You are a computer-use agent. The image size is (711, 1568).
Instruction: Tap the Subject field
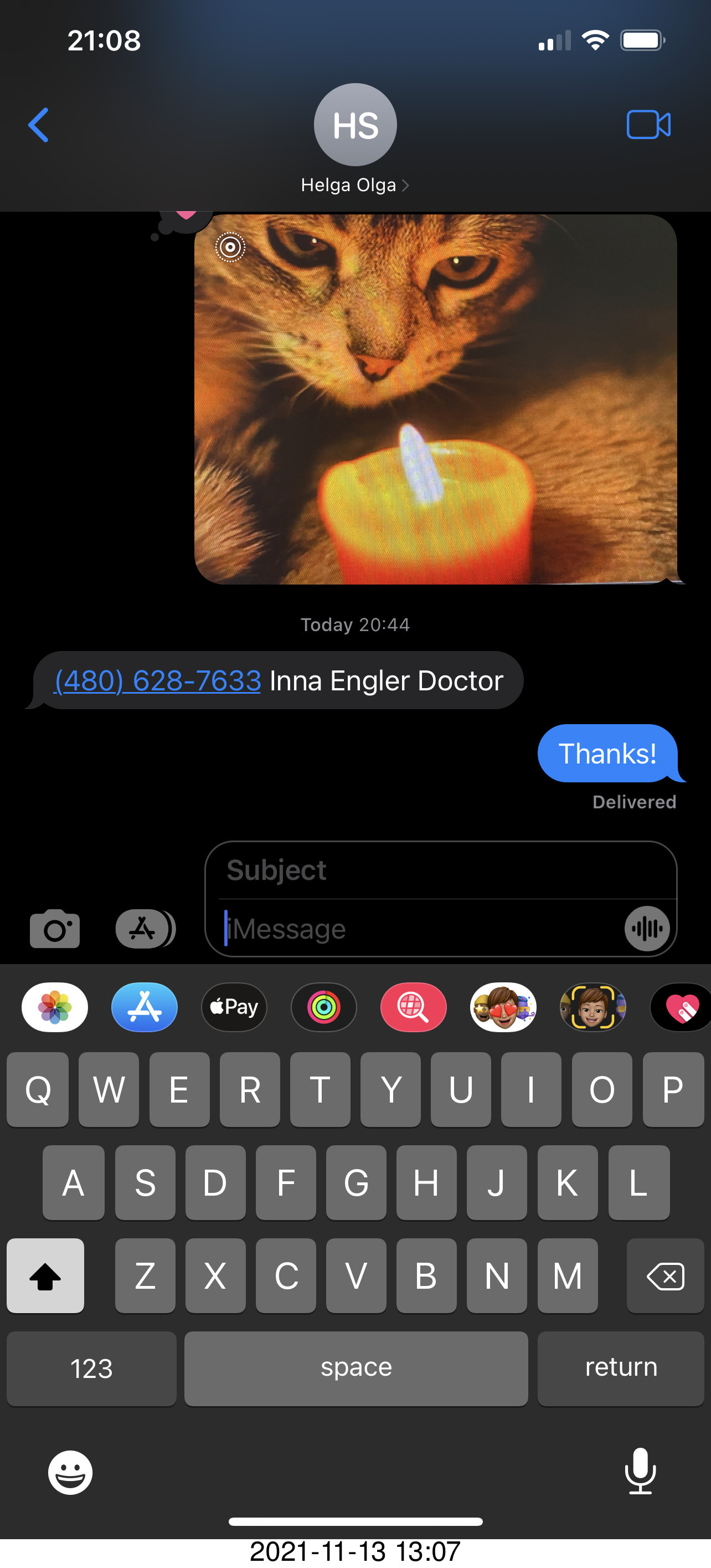coord(441,870)
